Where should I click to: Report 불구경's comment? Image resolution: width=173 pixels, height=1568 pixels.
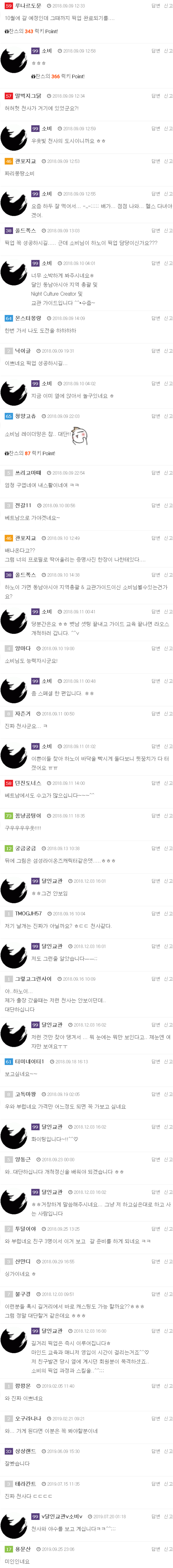point(168,1293)
